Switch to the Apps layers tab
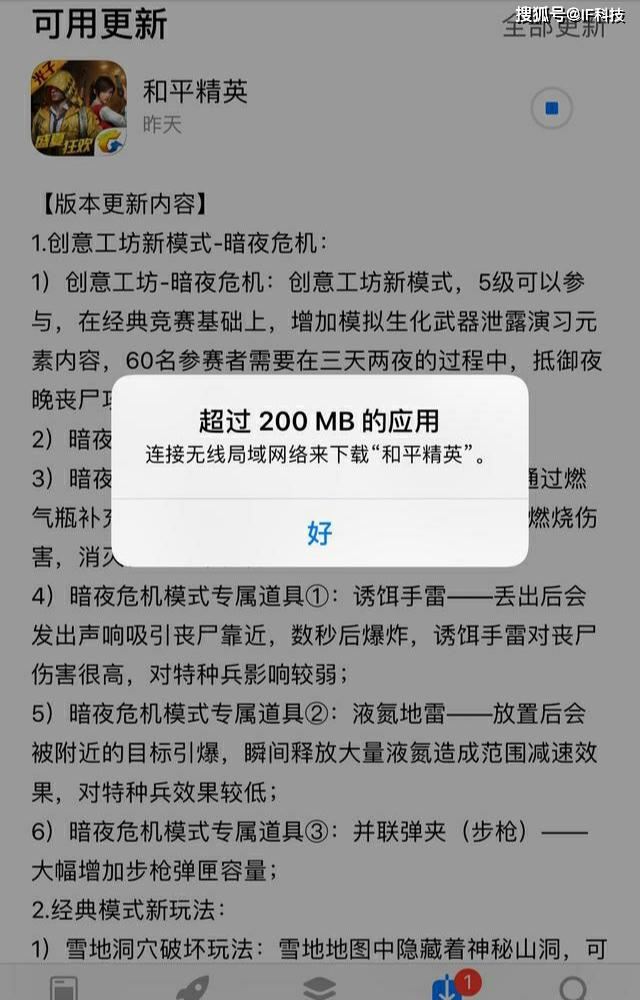The image size is (640, 1000). [319, 988]
